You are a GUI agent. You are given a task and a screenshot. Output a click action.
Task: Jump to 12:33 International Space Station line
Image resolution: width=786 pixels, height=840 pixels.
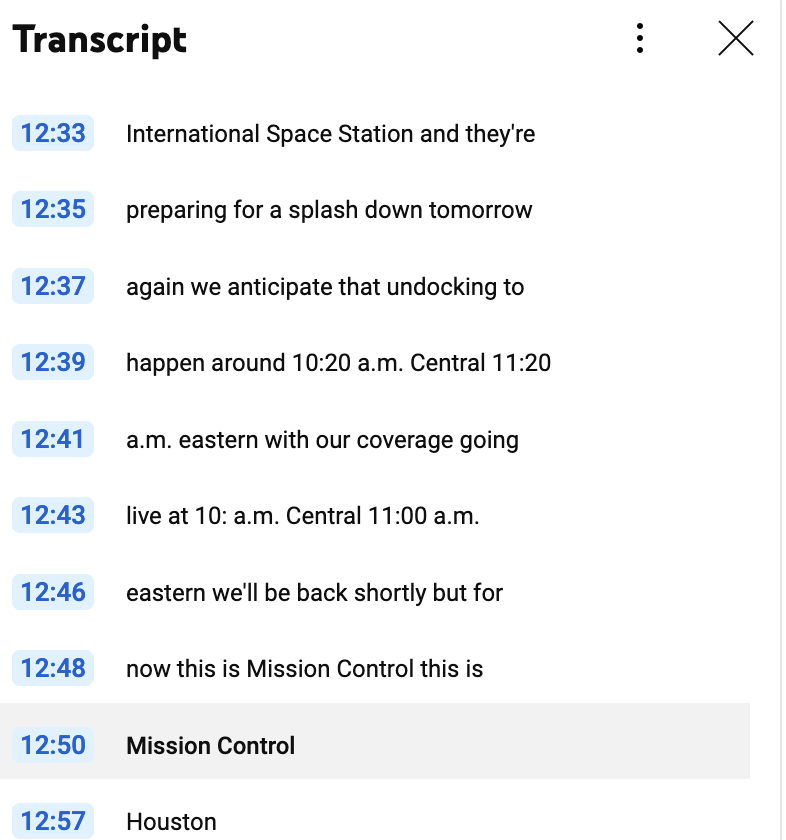(x=330, y=134)
